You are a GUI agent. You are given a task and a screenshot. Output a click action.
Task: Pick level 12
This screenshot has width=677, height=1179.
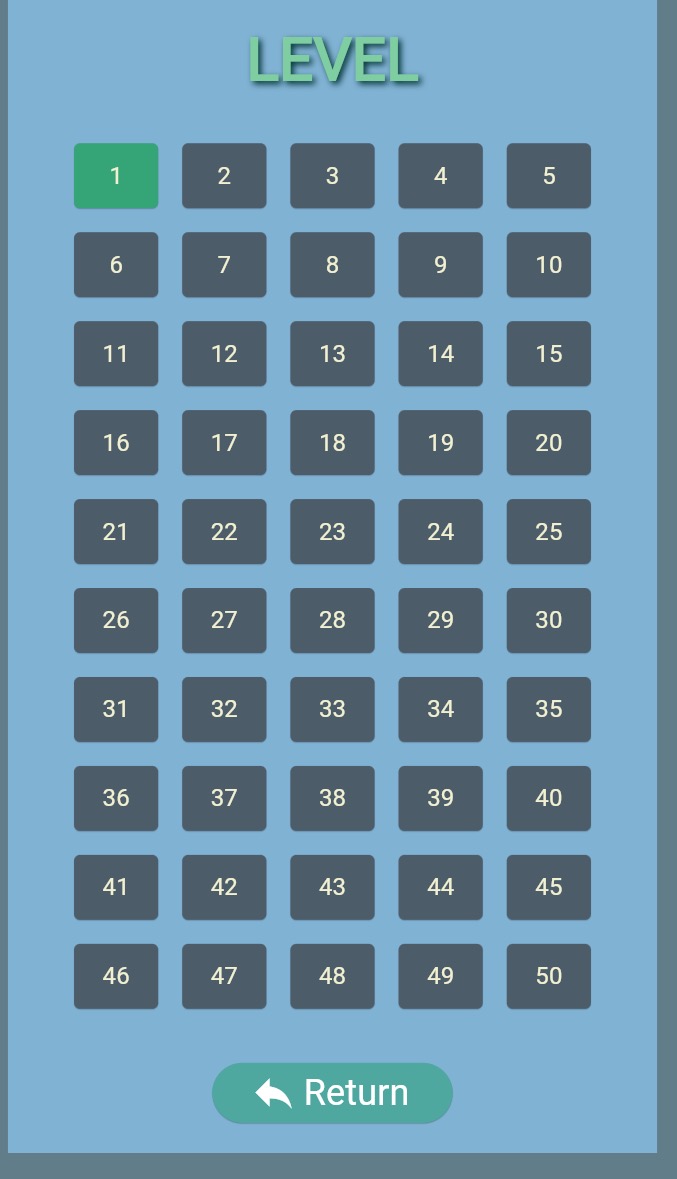(x=224, y=354)
